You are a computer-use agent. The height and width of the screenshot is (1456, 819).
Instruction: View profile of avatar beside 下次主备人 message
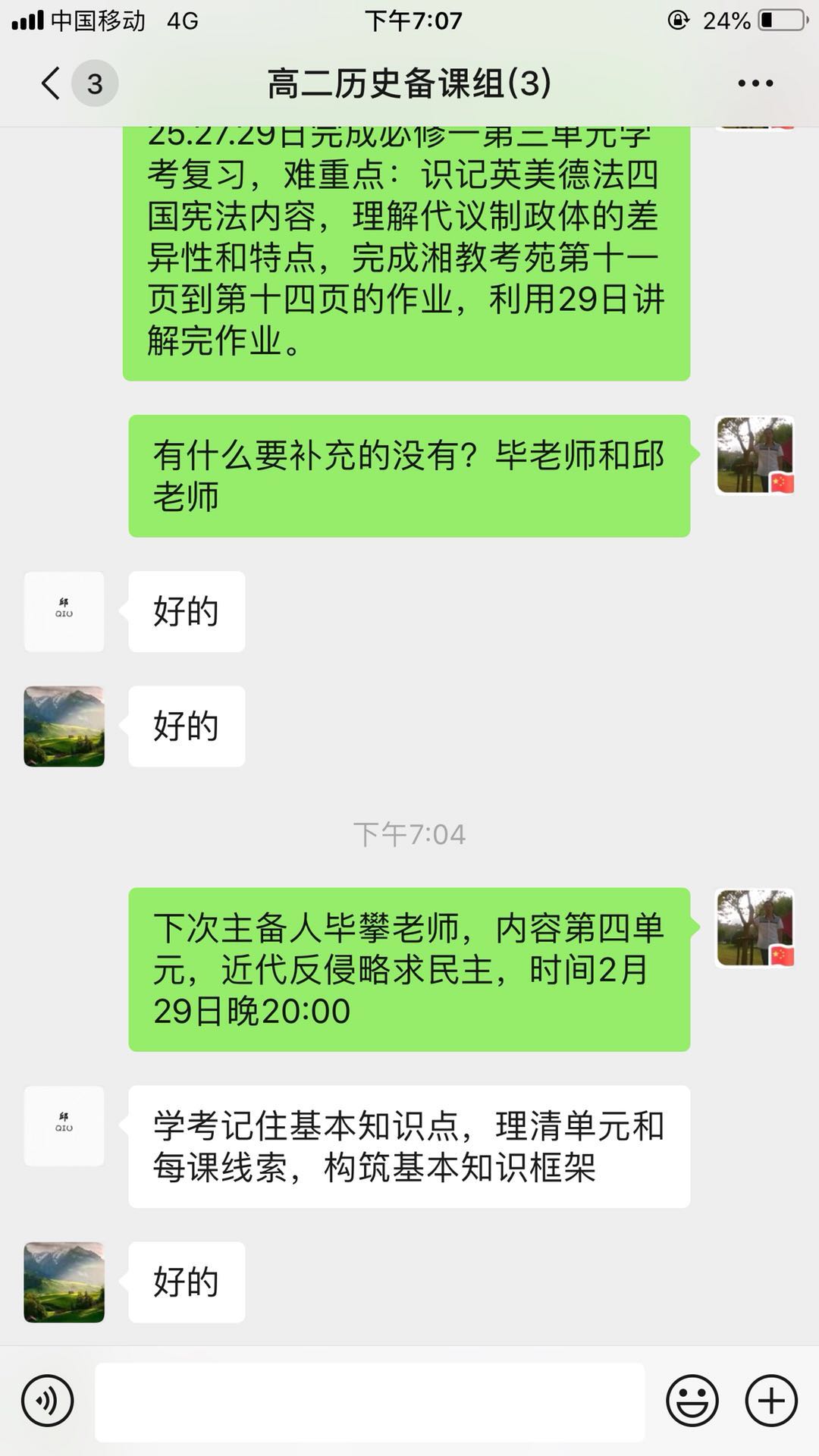pyautogui.click(x=755, y=927)
